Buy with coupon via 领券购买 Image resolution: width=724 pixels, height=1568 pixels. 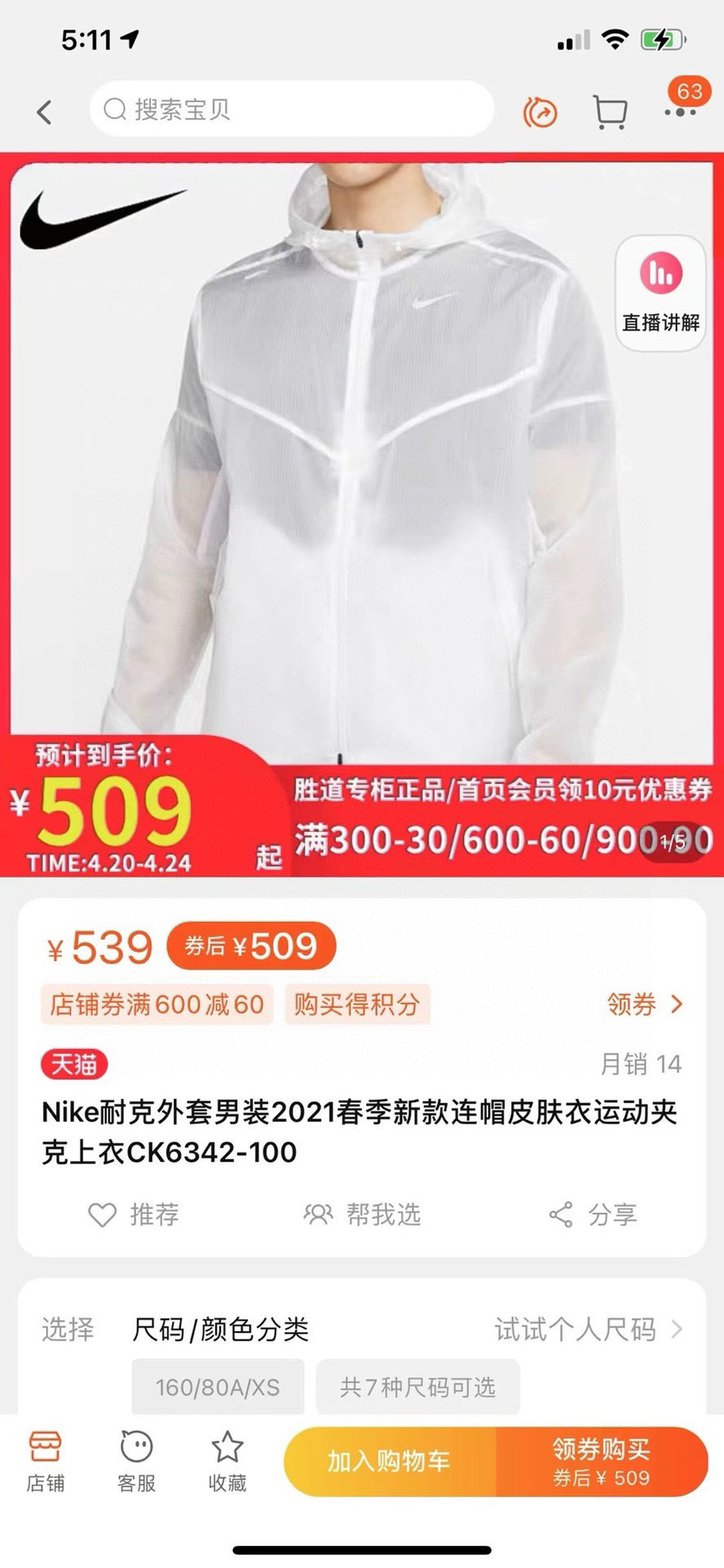[x=601, y=1461]
